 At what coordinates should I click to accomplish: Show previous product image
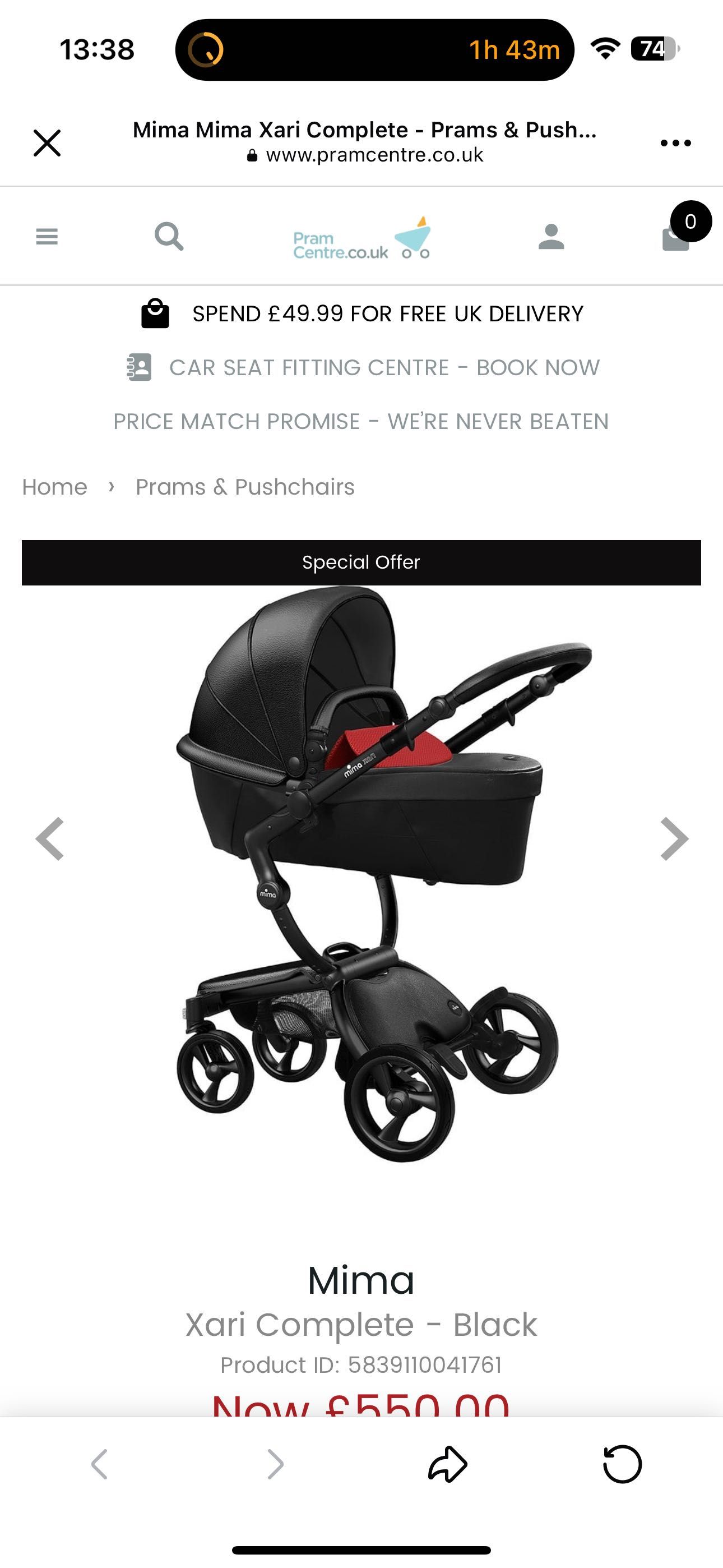pyautogui.click(x=50, y=839)
